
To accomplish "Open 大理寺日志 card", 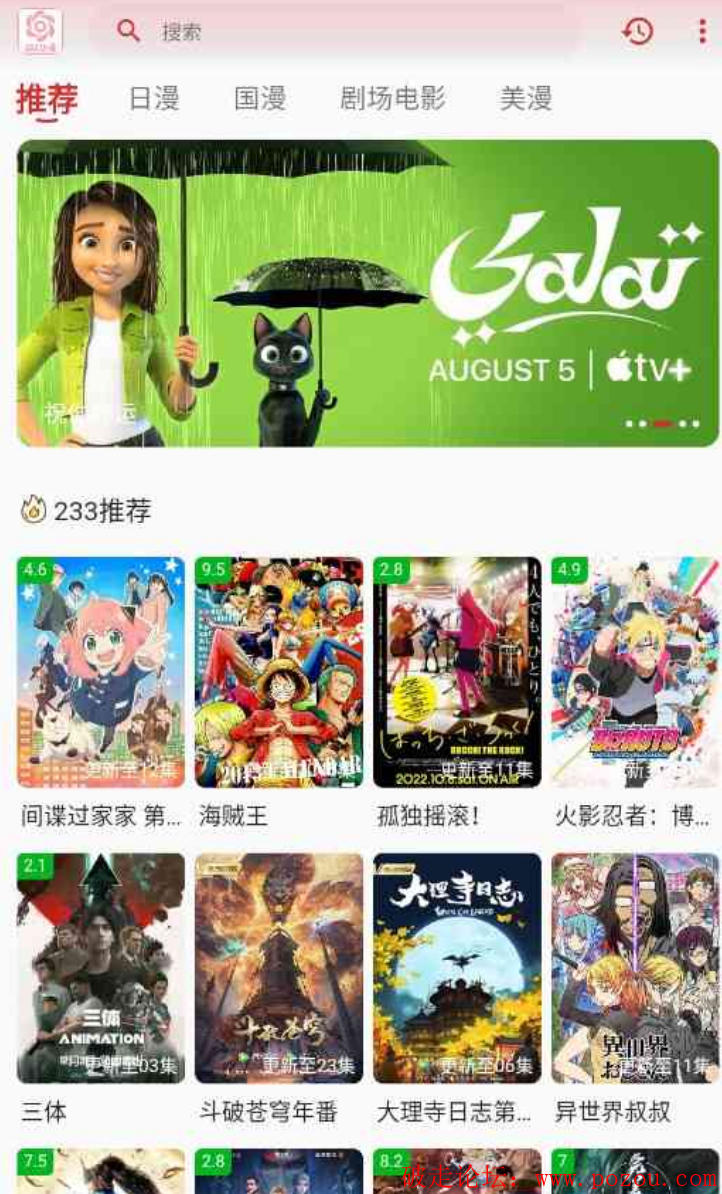I will [457, 967].
